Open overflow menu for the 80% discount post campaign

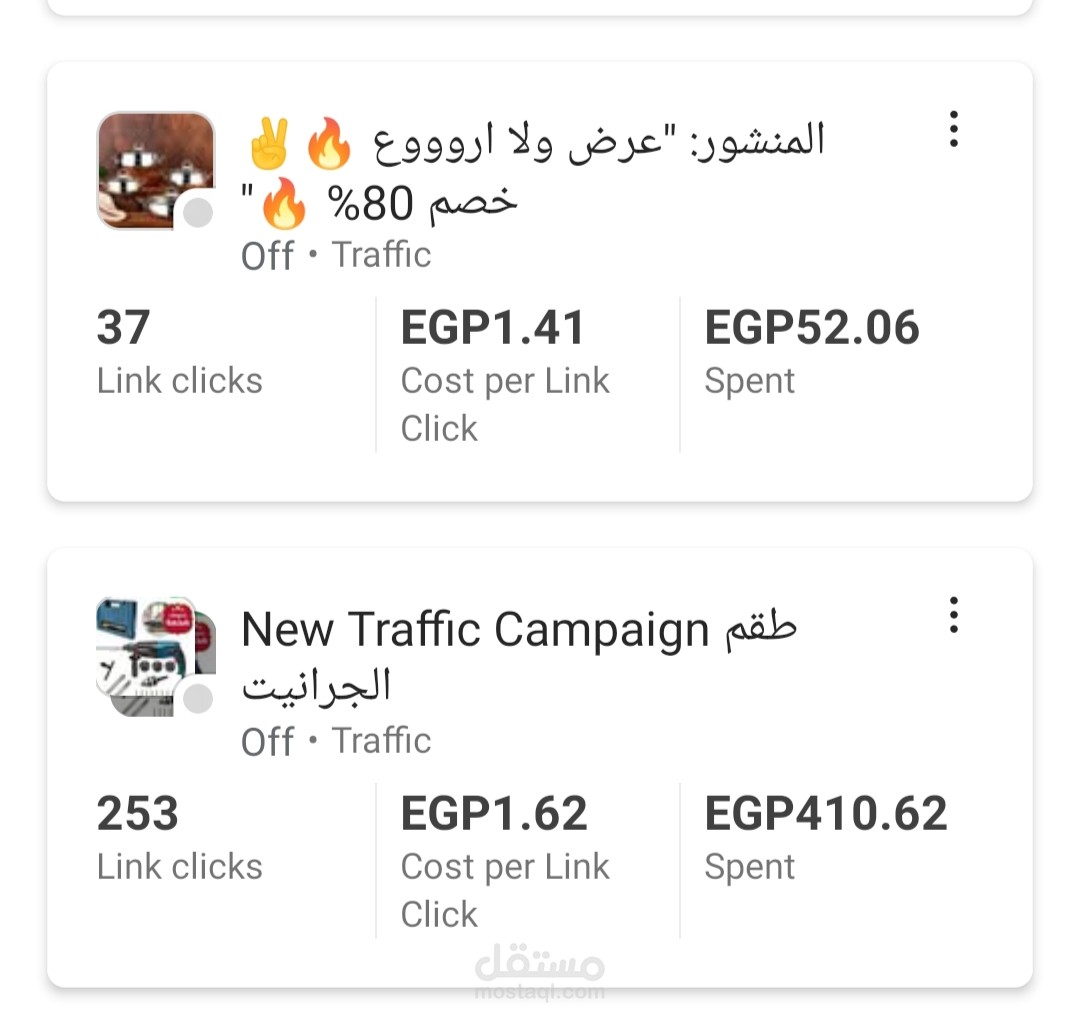tap(953, 130)
